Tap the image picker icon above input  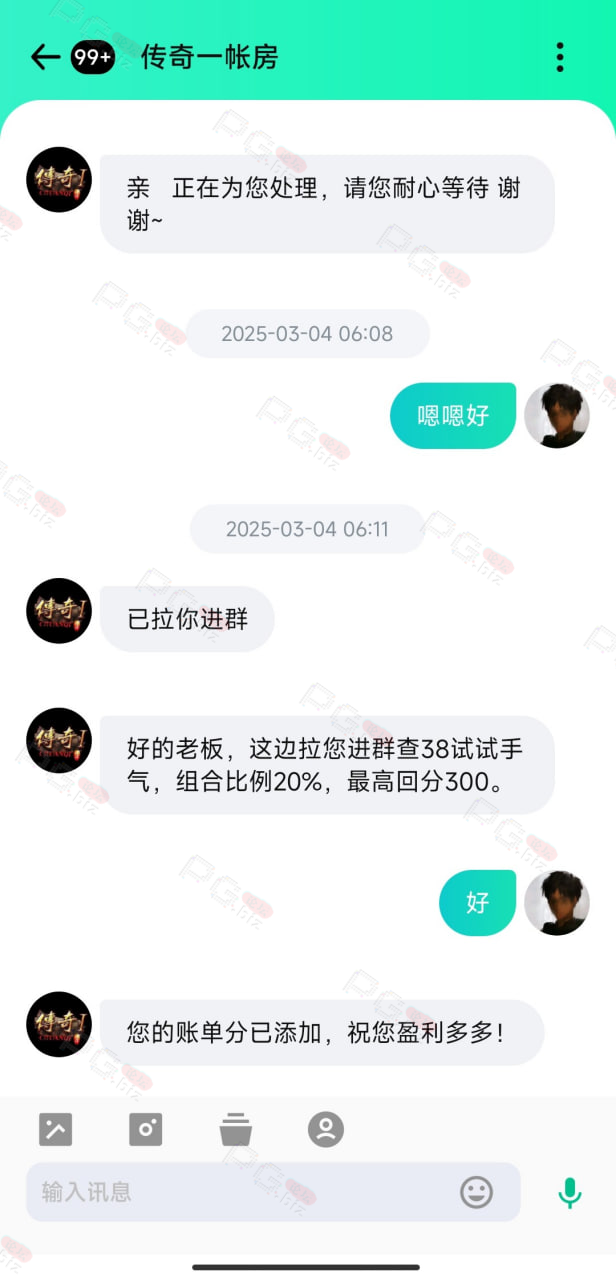pyautogui.click(x=56, y=1129)
